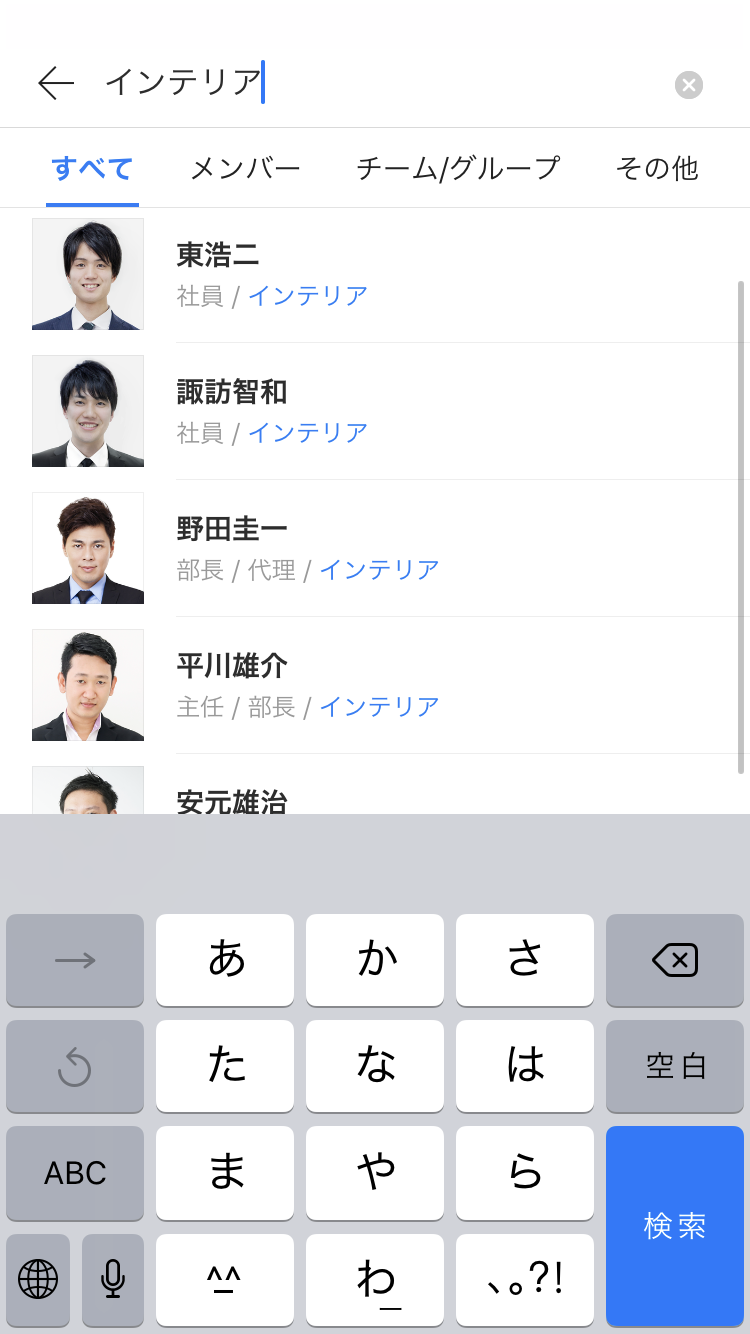
Task: Go back using the arrow icon
Action: point(56,84)
